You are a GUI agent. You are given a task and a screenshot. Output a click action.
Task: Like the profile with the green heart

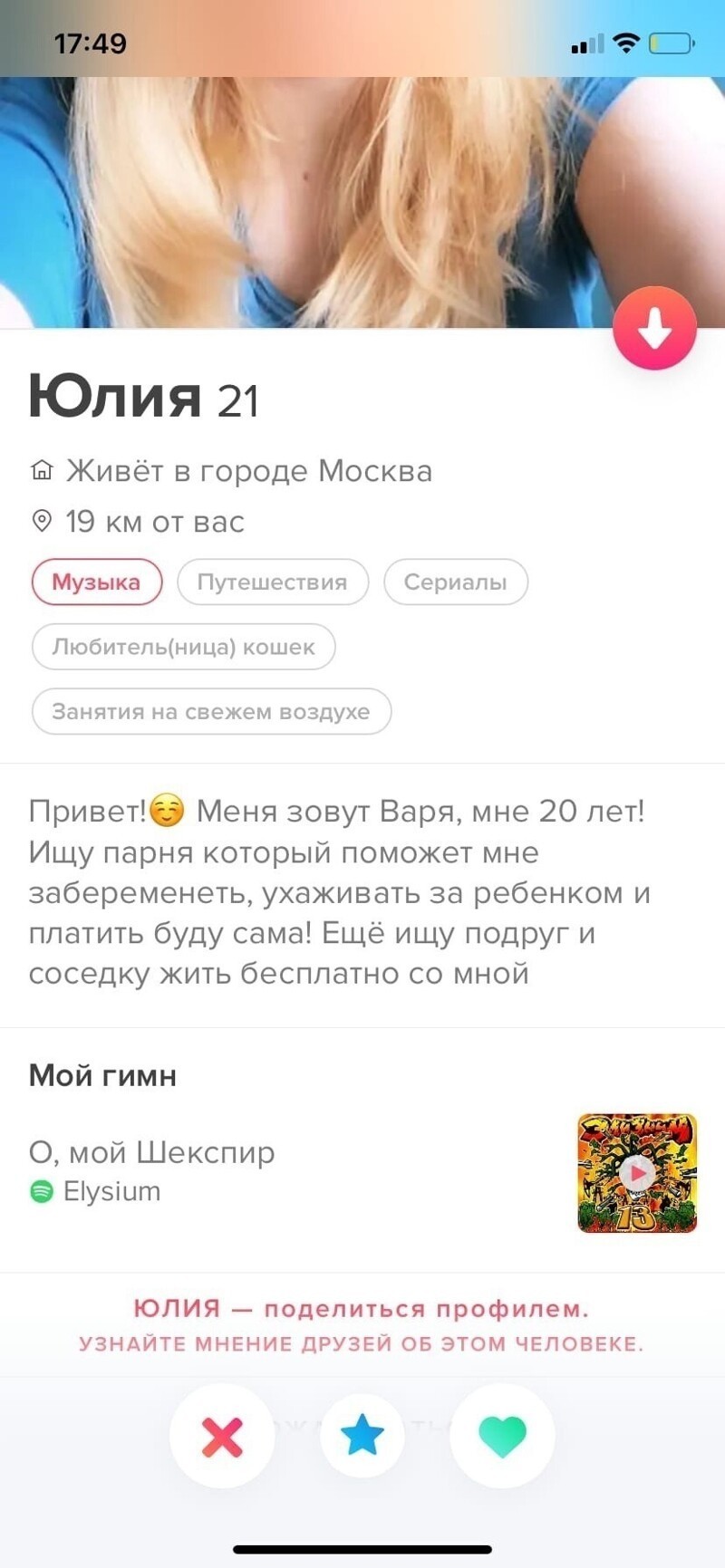502,1436
